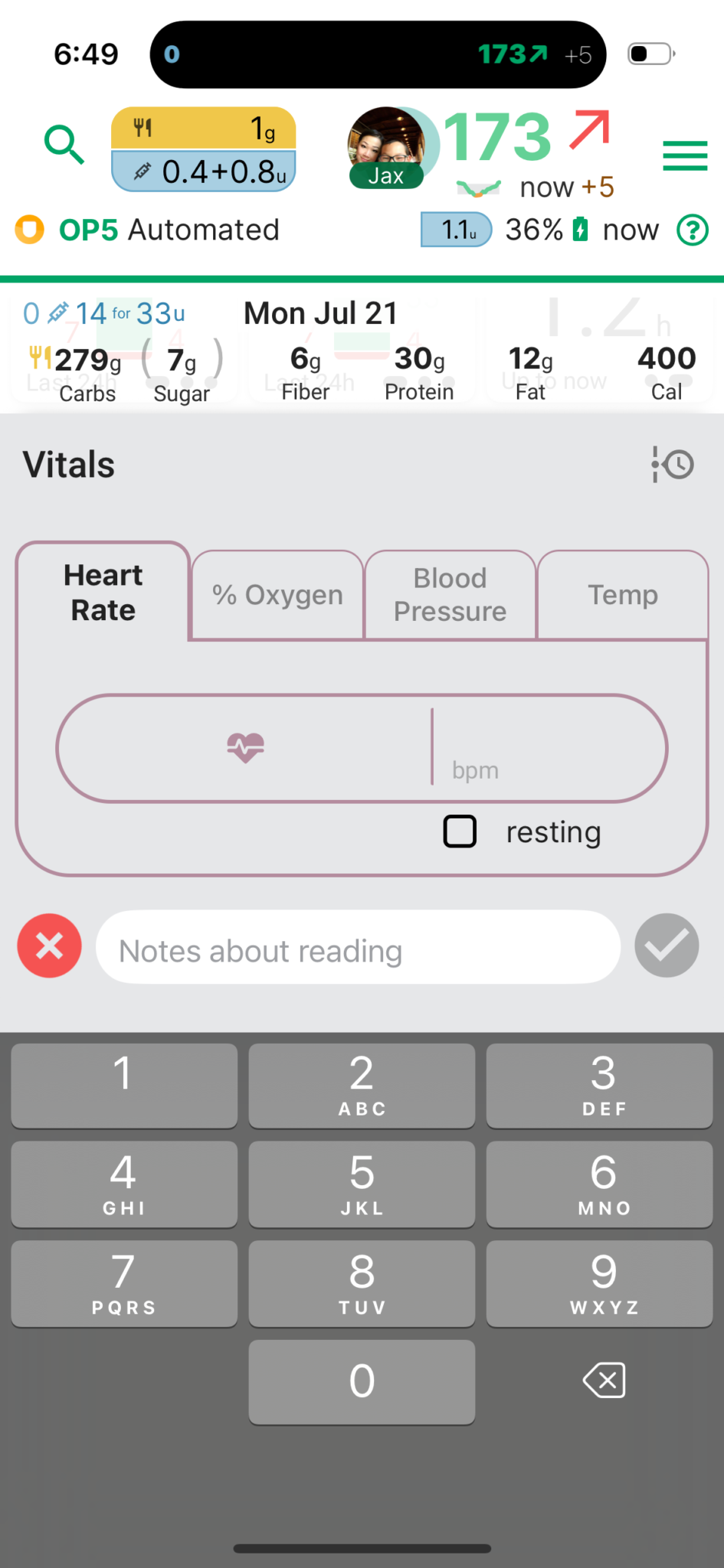Open the OP5 Automated status
Screen dimensions: 724x1568
tap(169, 230)
